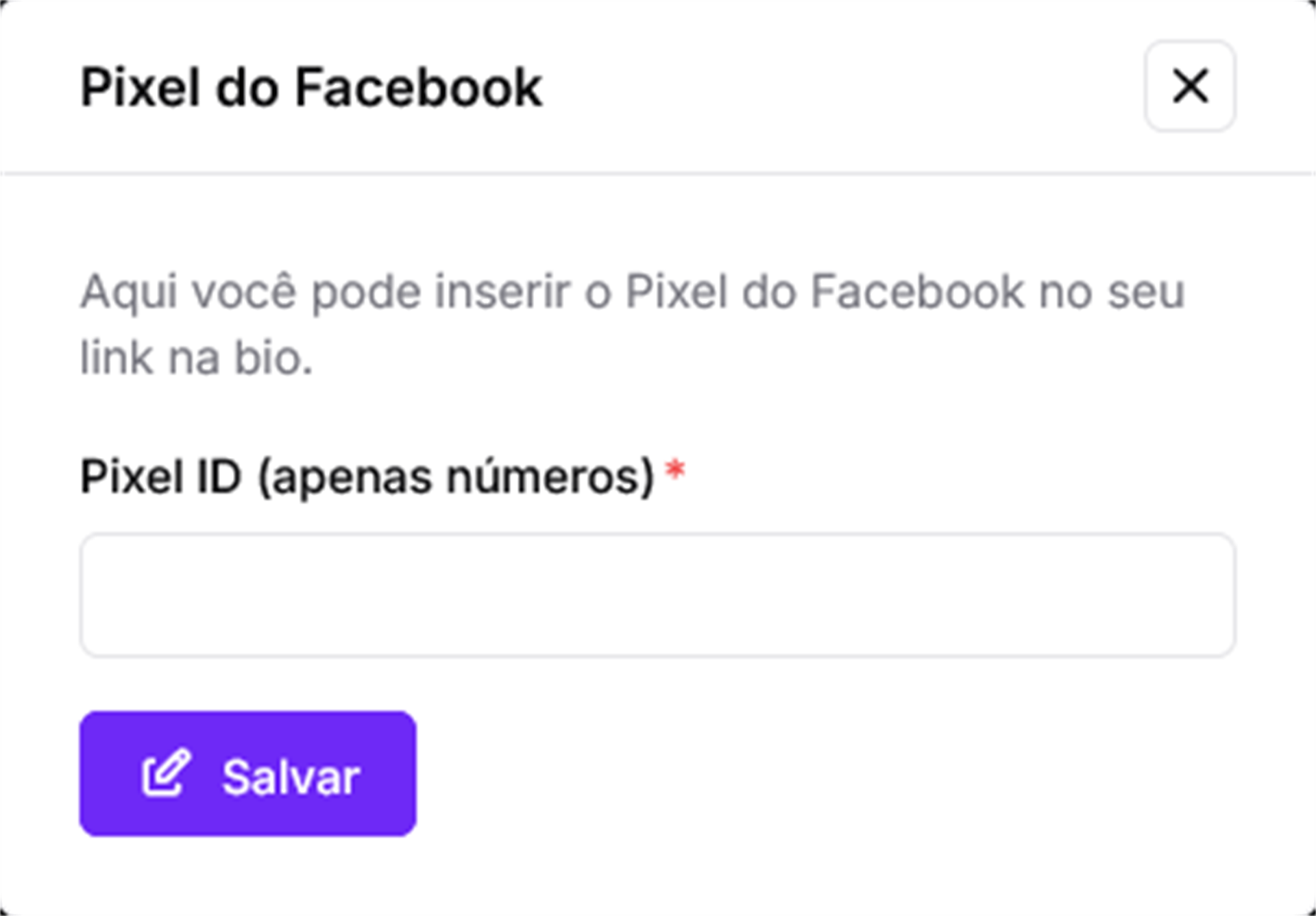This screenshot has width=1316, height=916.
Task: Tap the Salvar button
Action: point(247,774)
